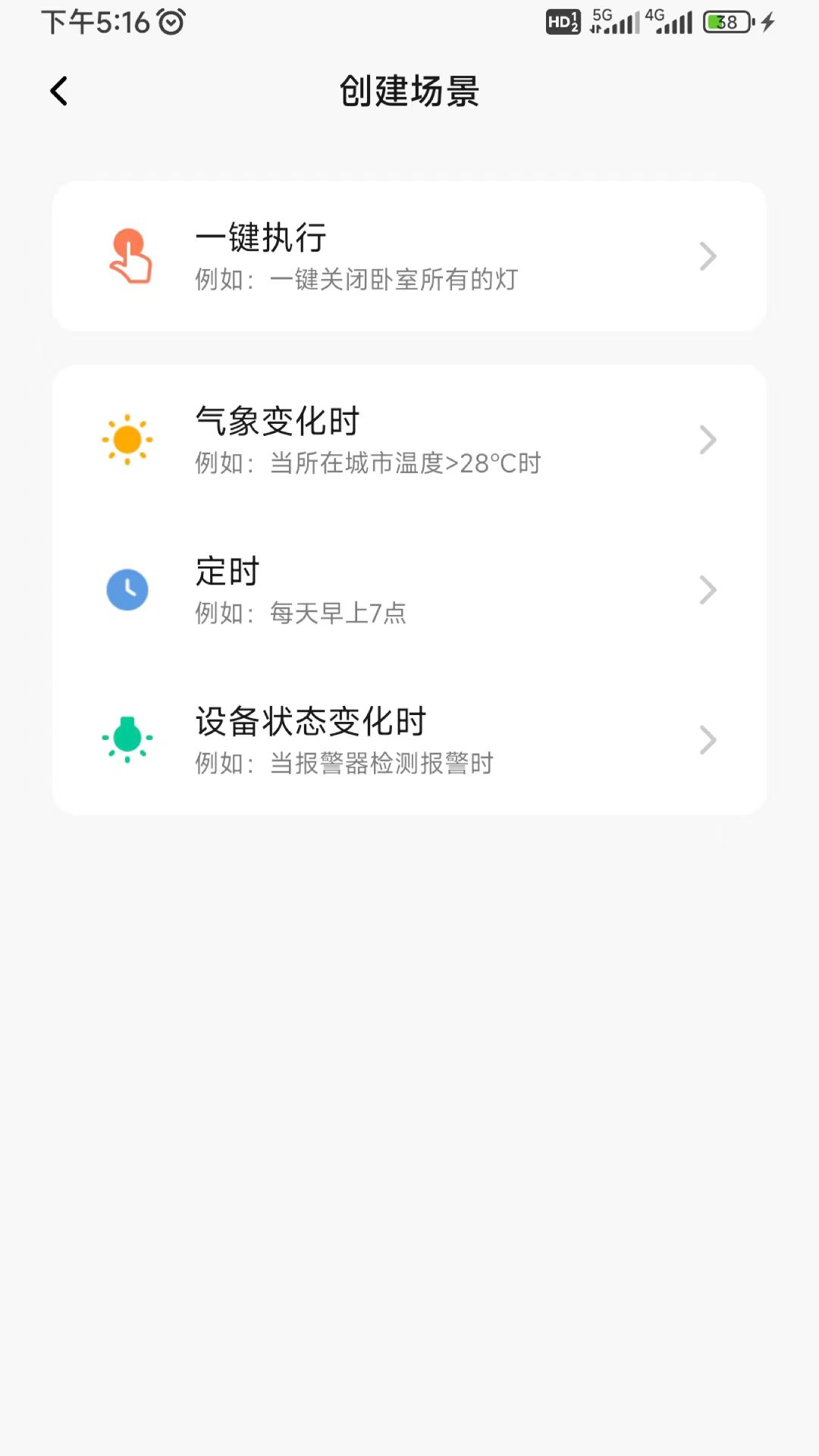
Task: Expand the 定时 option via its chevron
Action: (x=708, y=590)
